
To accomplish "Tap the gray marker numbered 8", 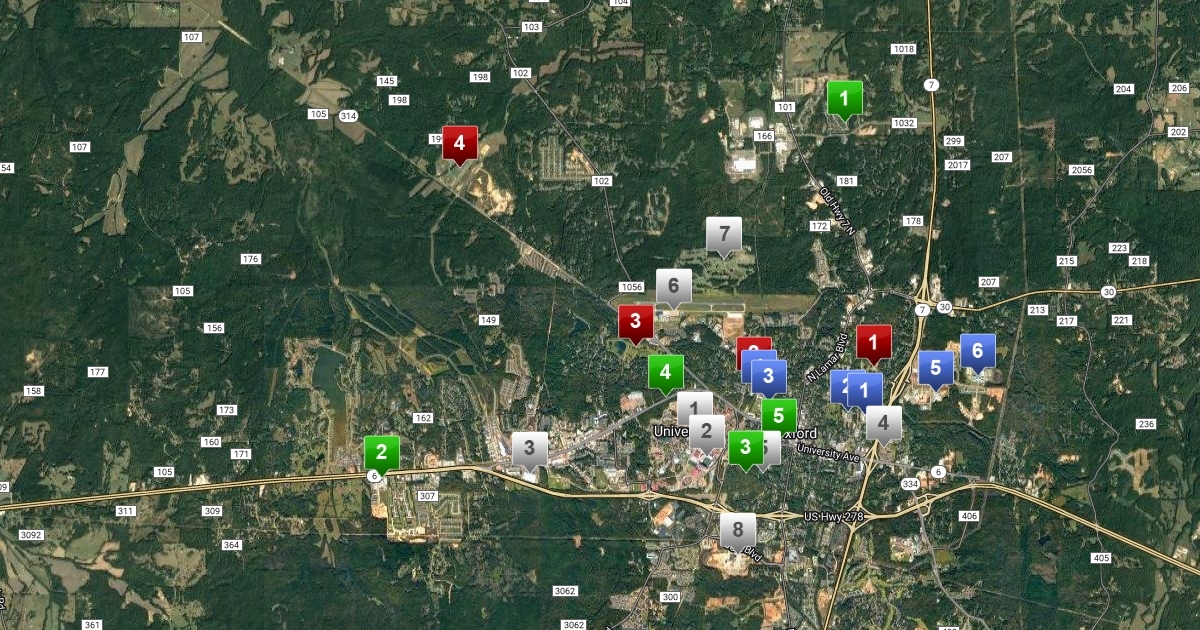I will click(738, 530).
